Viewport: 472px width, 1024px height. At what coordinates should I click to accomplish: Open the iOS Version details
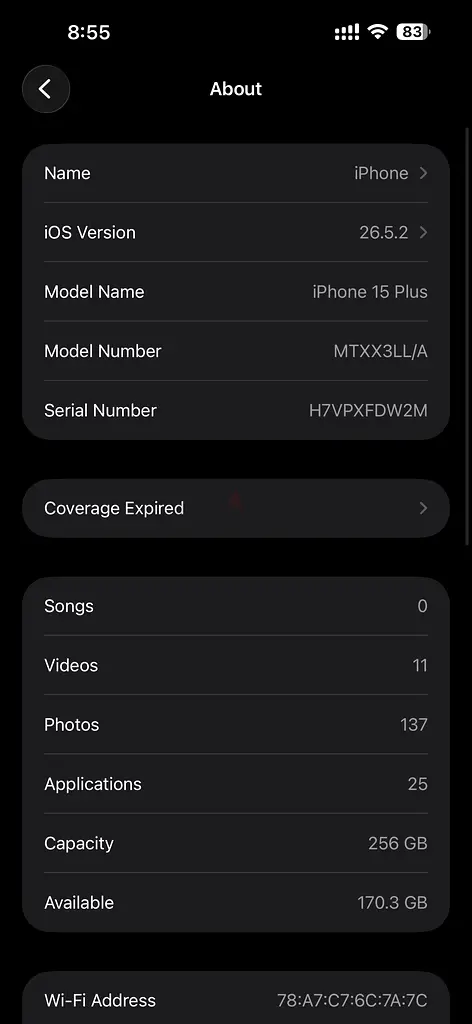point(236,232)
